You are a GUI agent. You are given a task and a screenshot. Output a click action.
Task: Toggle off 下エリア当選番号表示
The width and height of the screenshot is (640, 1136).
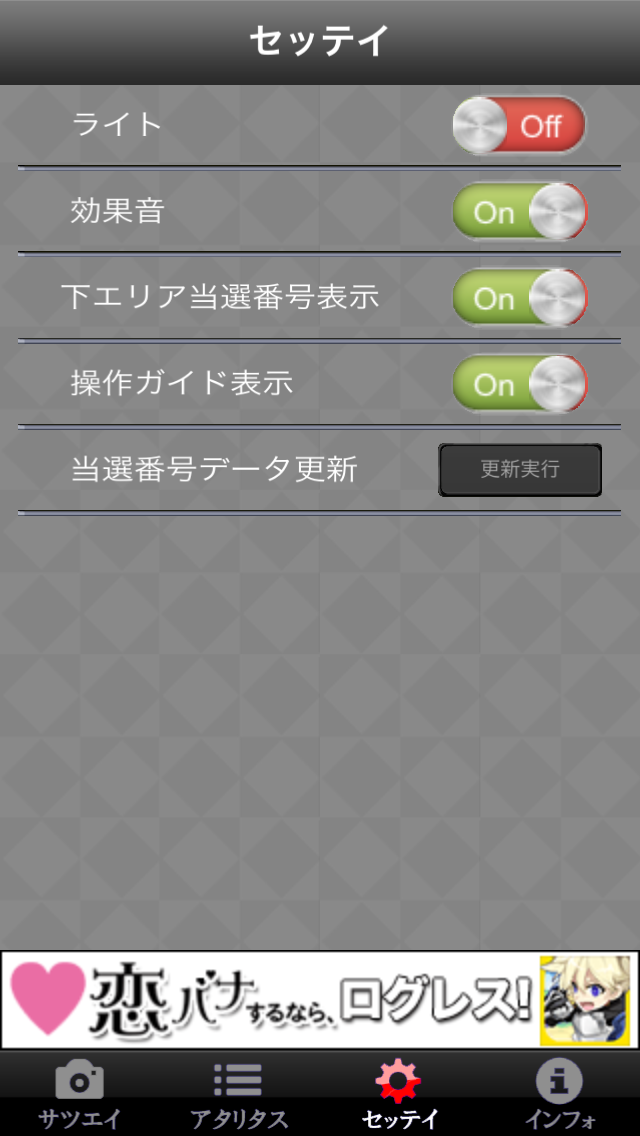tap(519, 298)
